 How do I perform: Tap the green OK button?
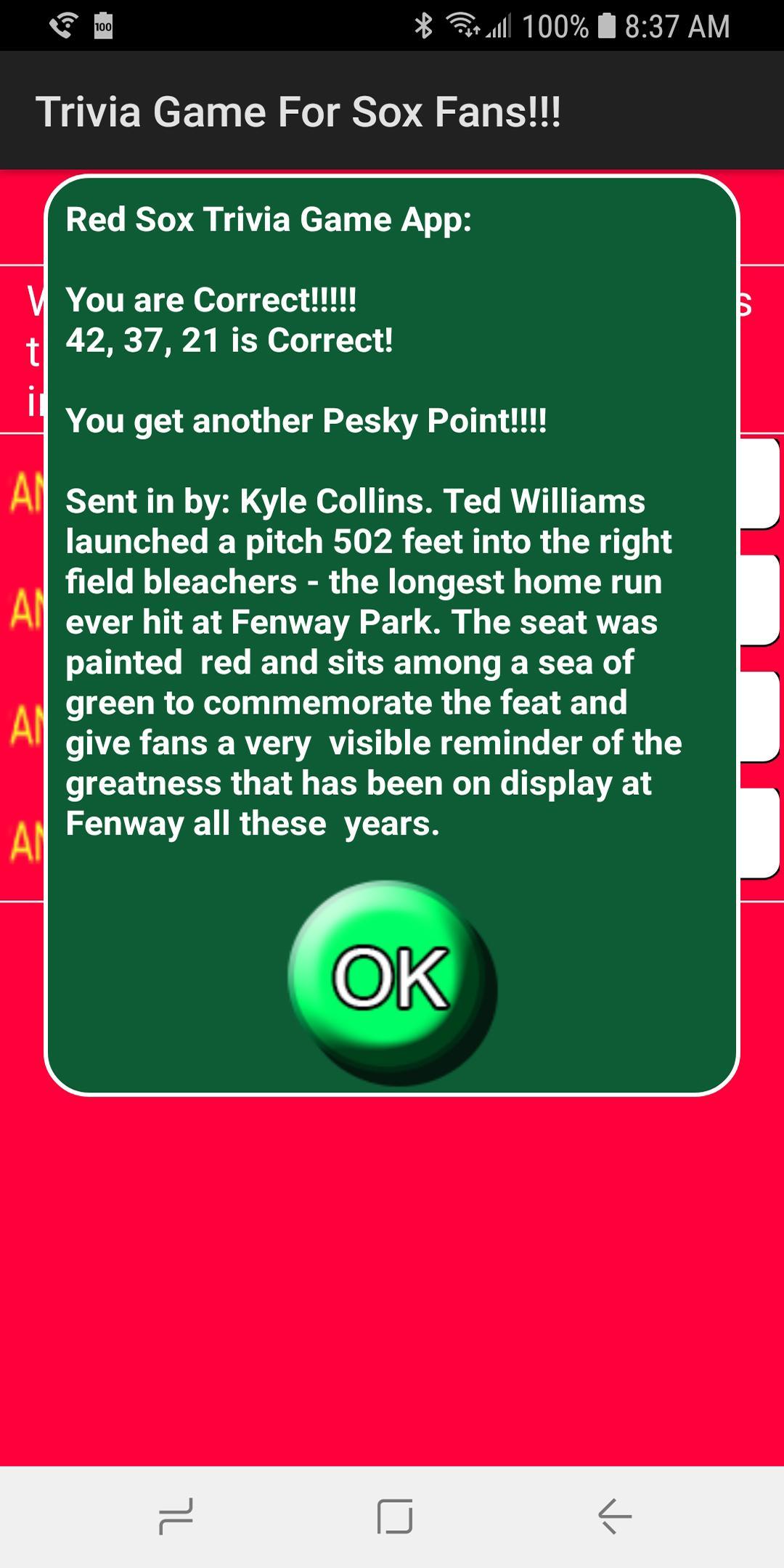392,982
